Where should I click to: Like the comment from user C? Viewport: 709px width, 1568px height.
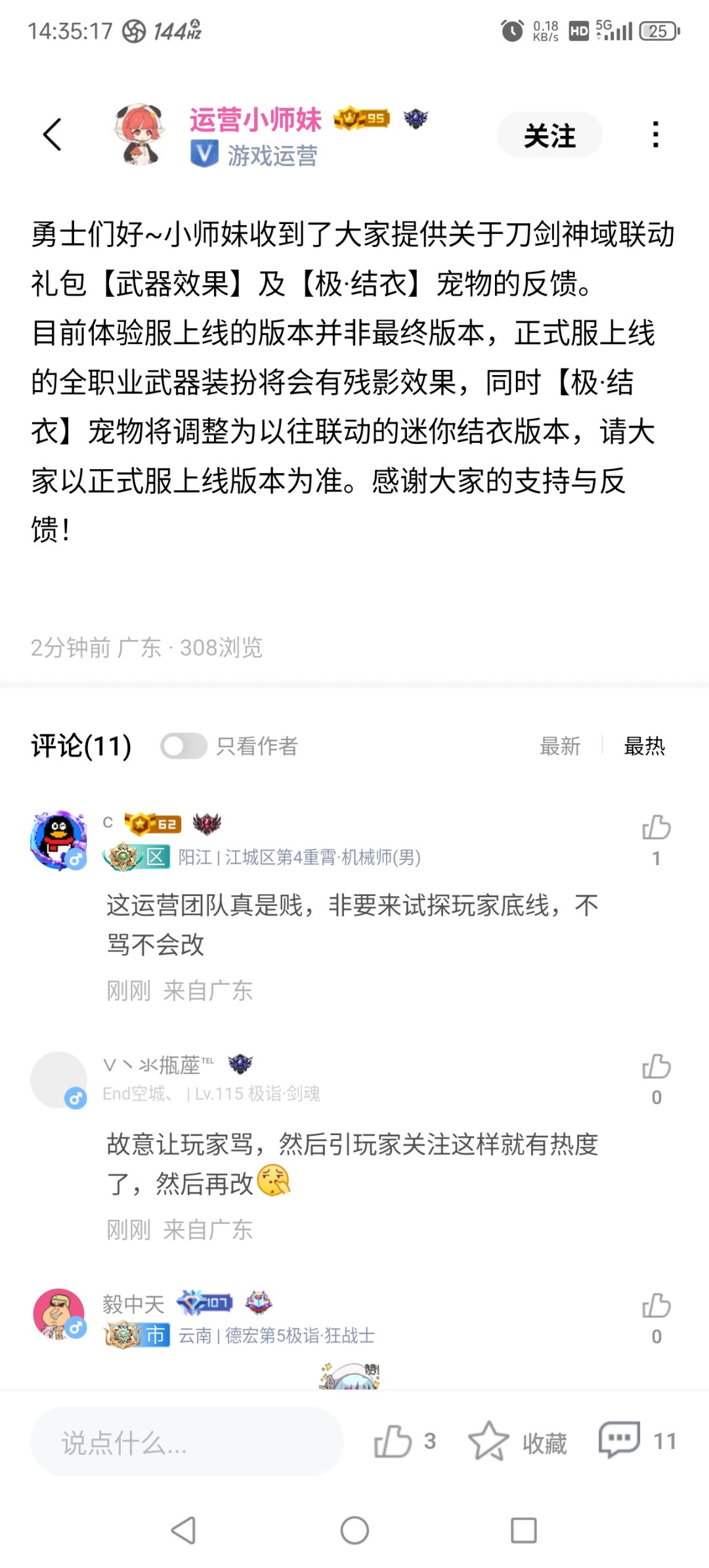pyautogui.click(x=656, y=828)
